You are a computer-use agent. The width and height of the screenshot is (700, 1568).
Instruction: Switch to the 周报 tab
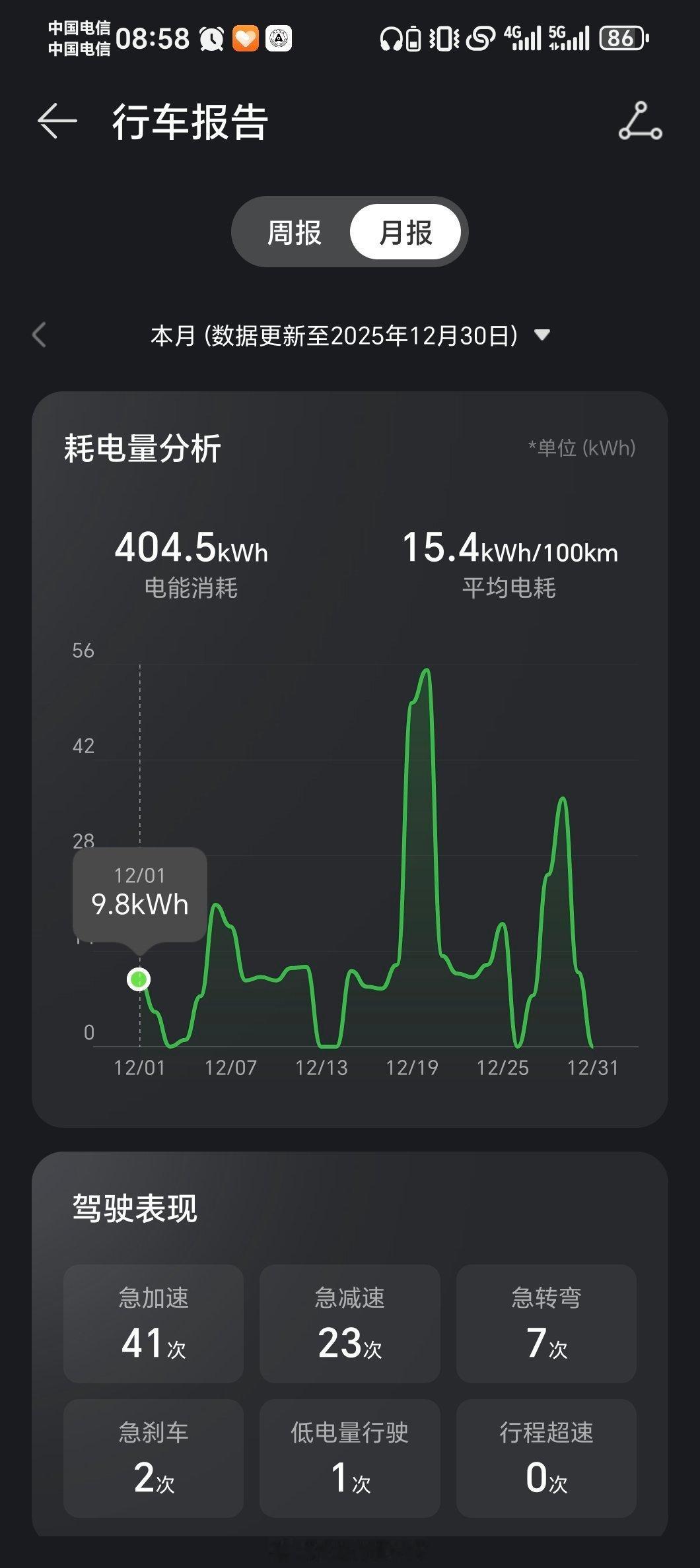295,232
